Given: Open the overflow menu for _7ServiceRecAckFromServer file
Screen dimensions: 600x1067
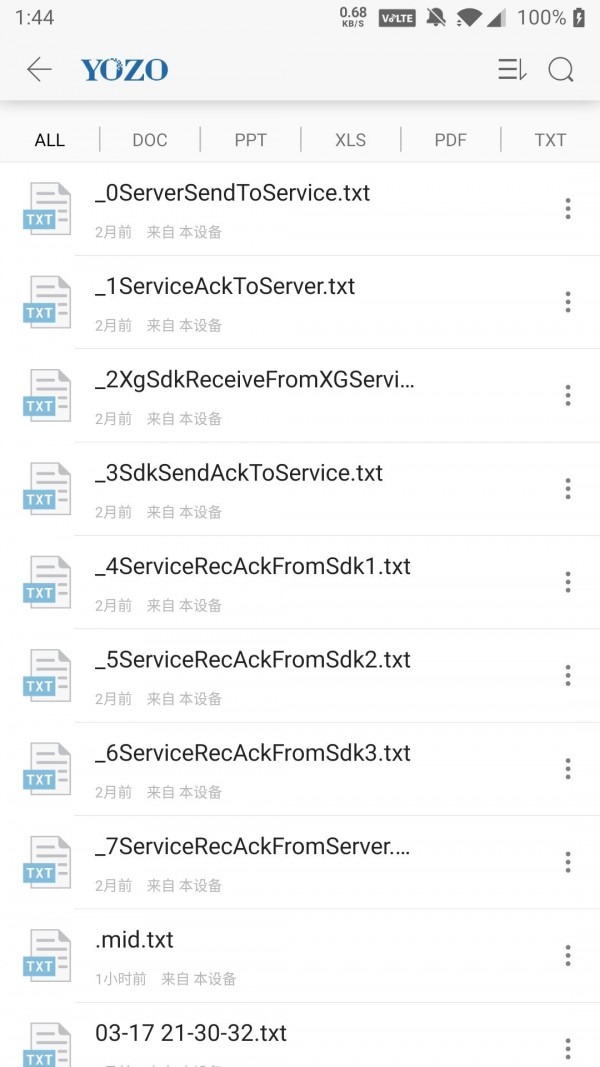Looking at the screenshot, I should pyautogui.click(x=568, y=862).
